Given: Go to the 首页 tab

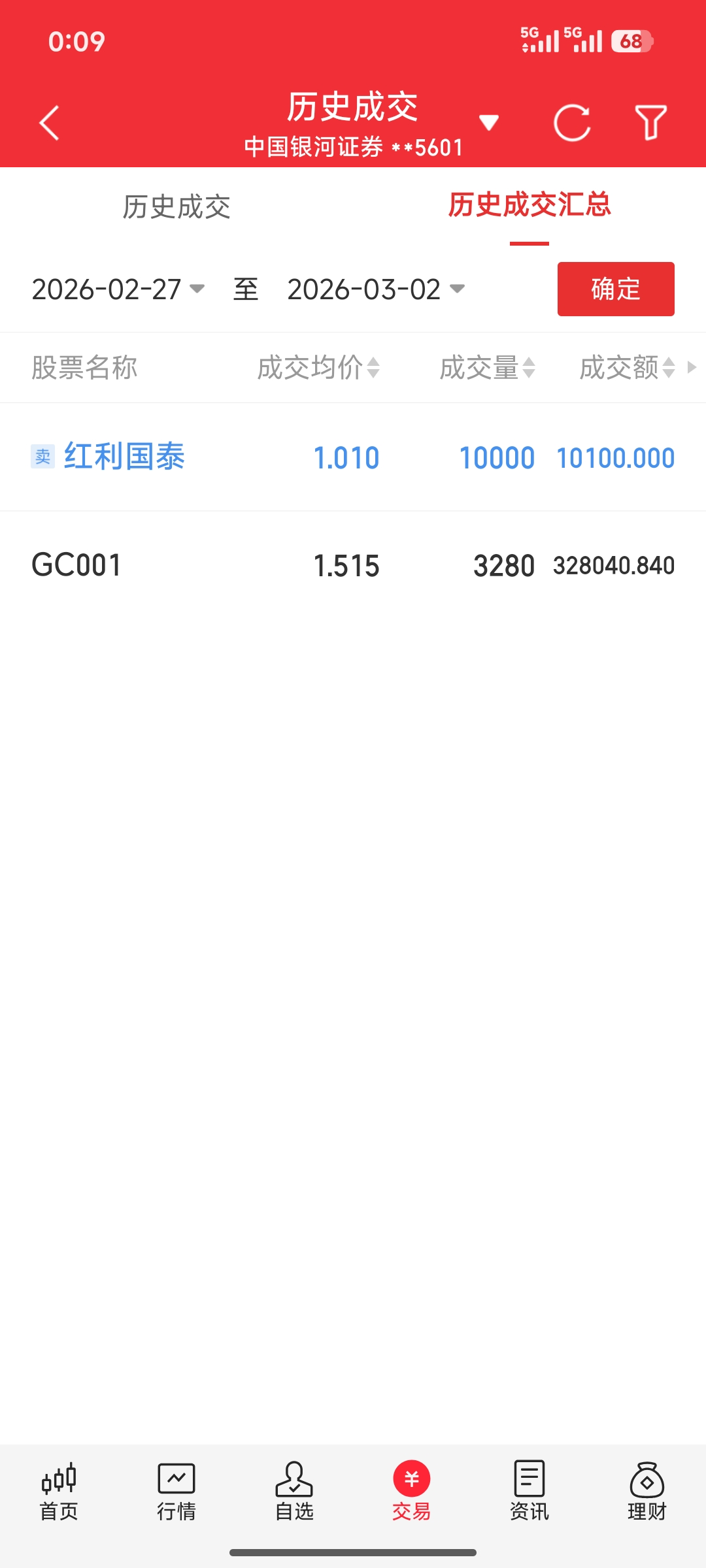Looking at the screenshot, I should point(59,1491).
